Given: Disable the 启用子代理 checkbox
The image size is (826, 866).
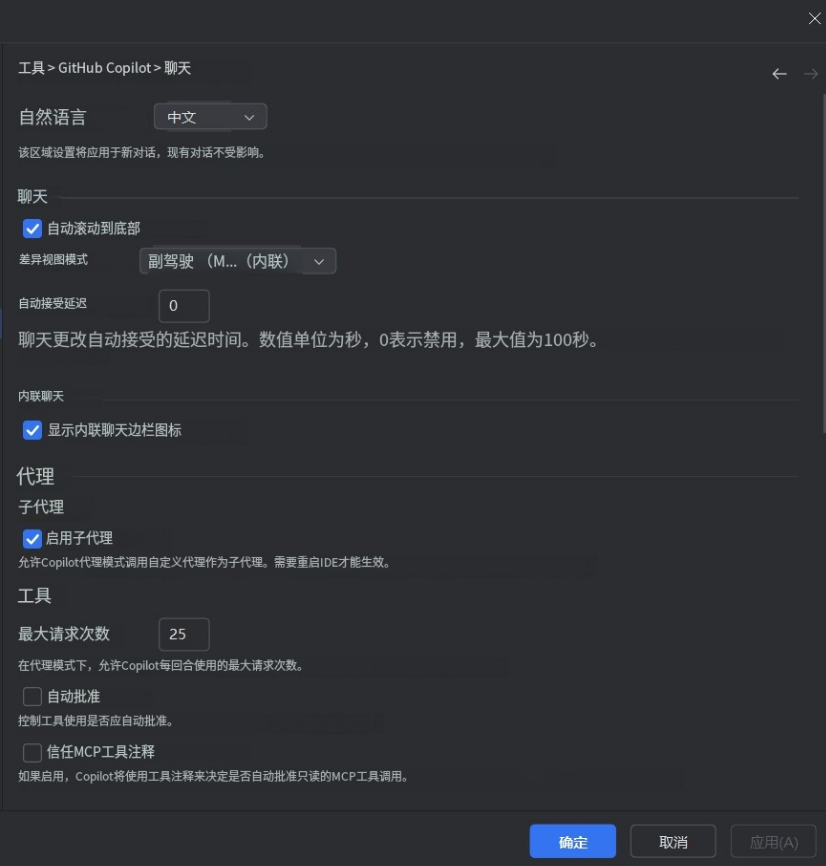Looking at the screenshot, I should tap(32, 538).
